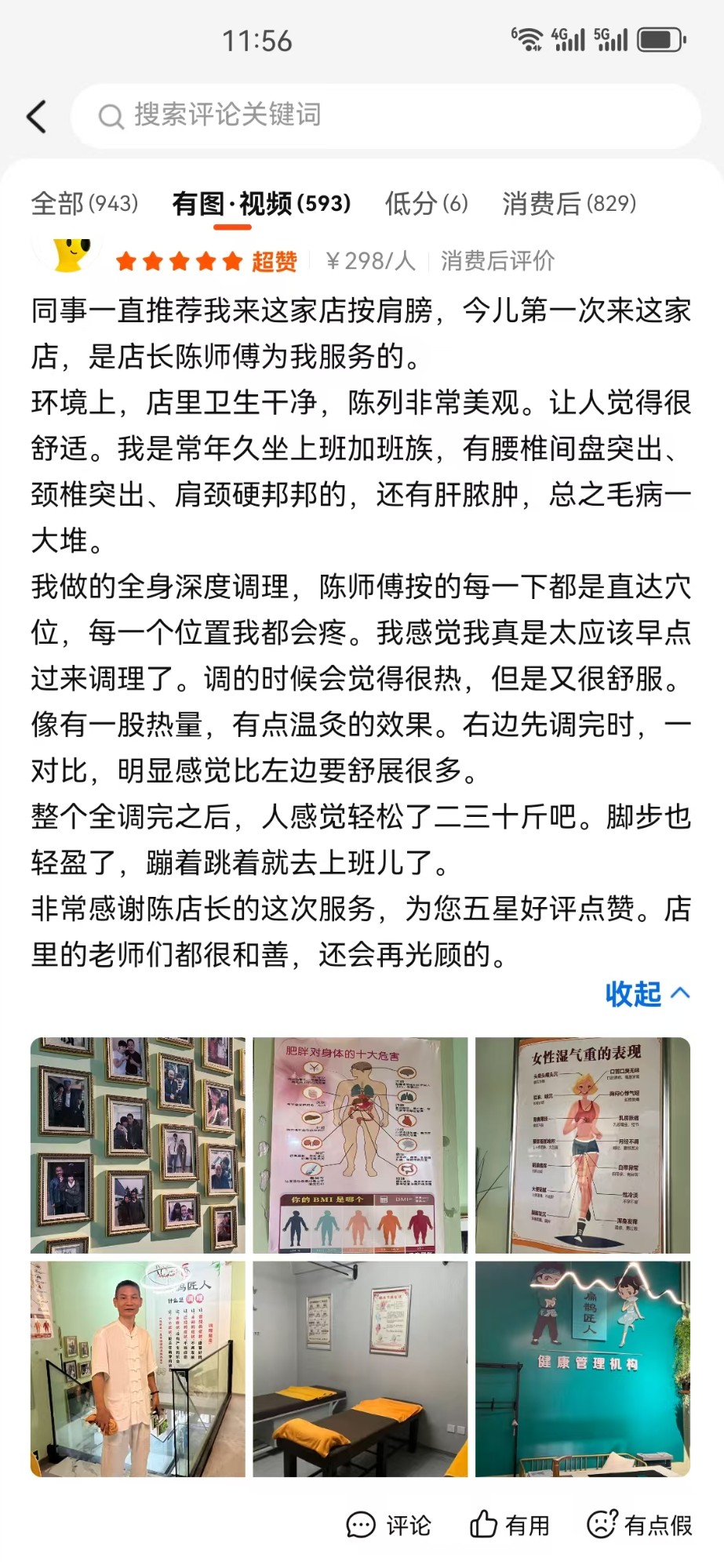
Task: View the 健康管理机构 green wall photo
Action: coord(583,1369)
